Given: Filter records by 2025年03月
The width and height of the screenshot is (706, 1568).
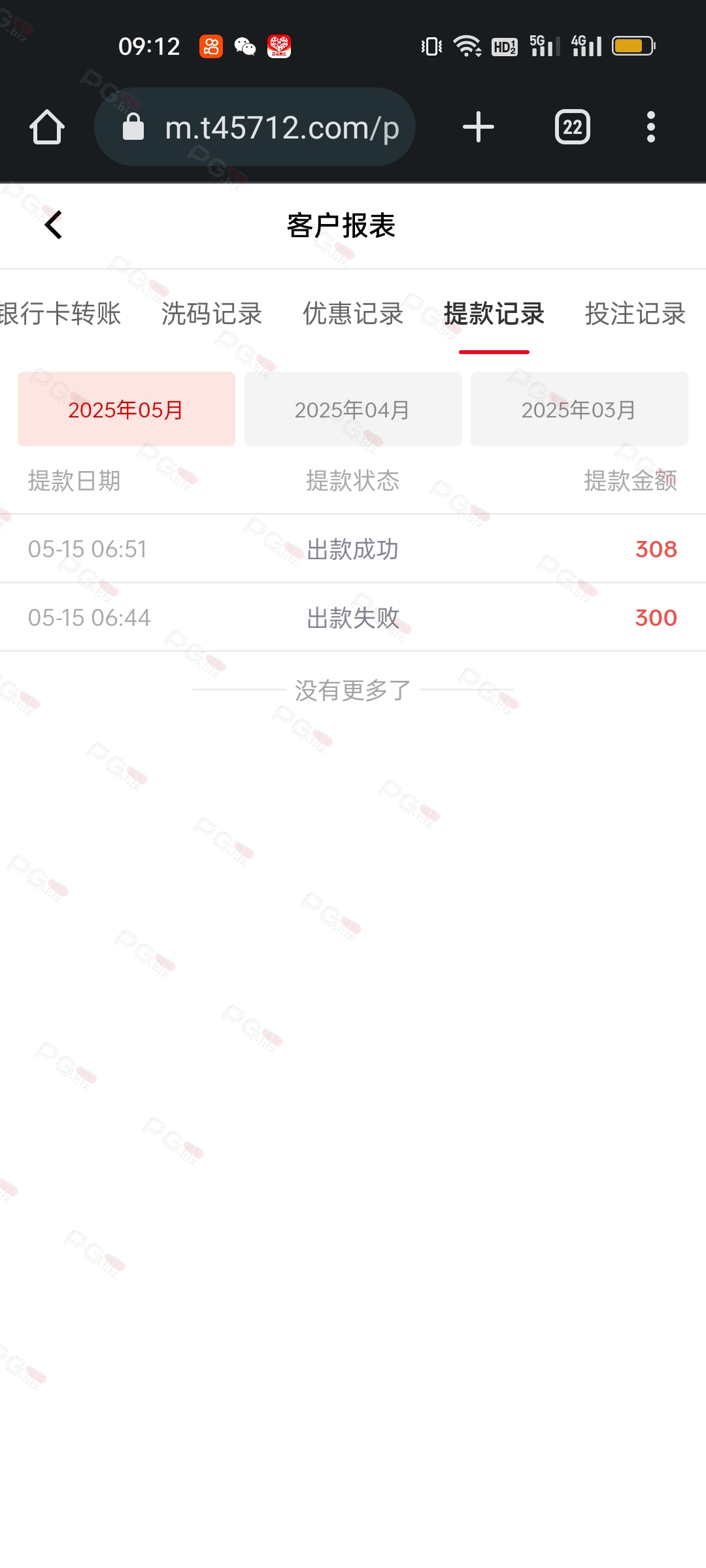Looking at the screenshot, I should (579, 409).
